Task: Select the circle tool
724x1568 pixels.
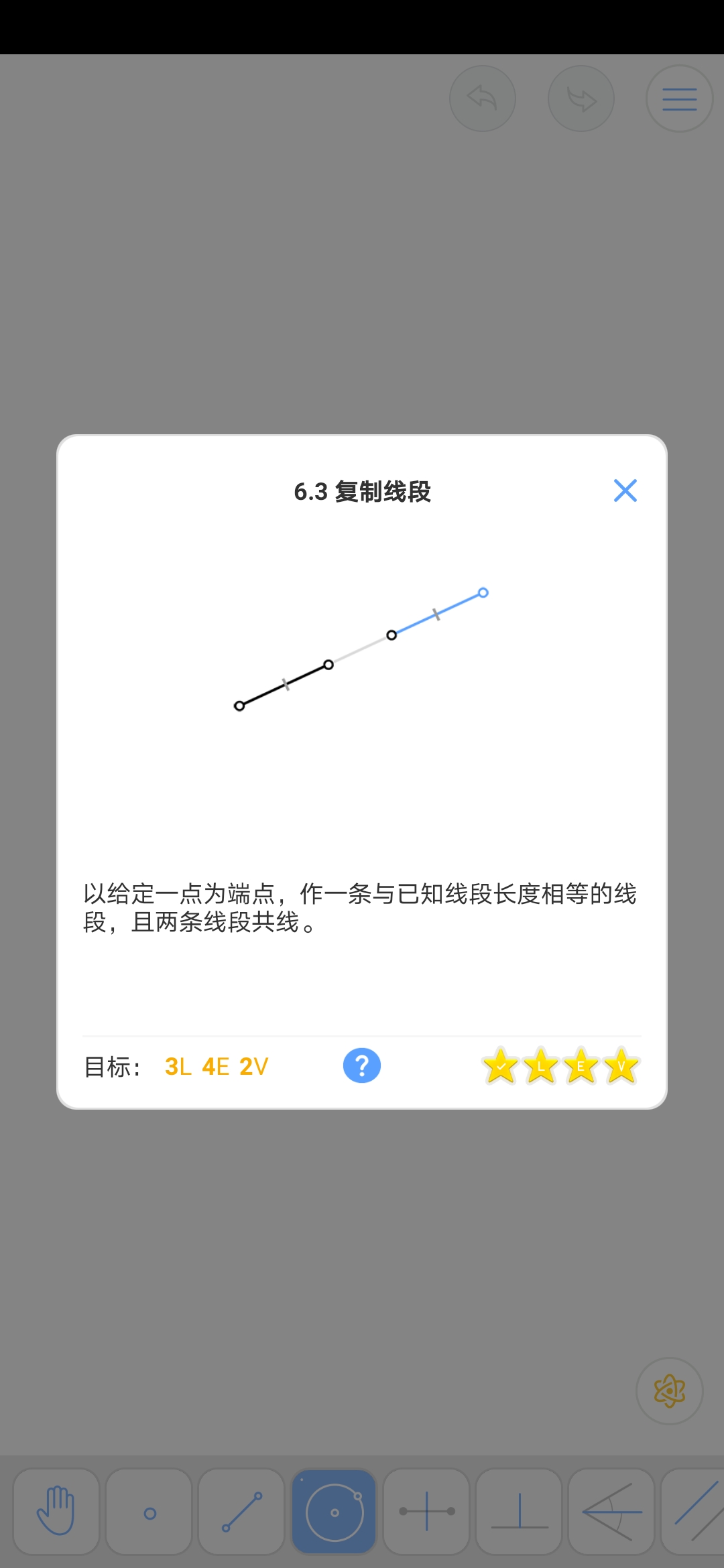Action: (334, 1511)
